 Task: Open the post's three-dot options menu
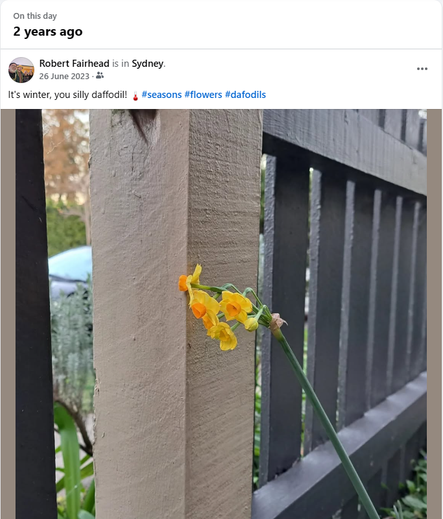click(422, 69)
